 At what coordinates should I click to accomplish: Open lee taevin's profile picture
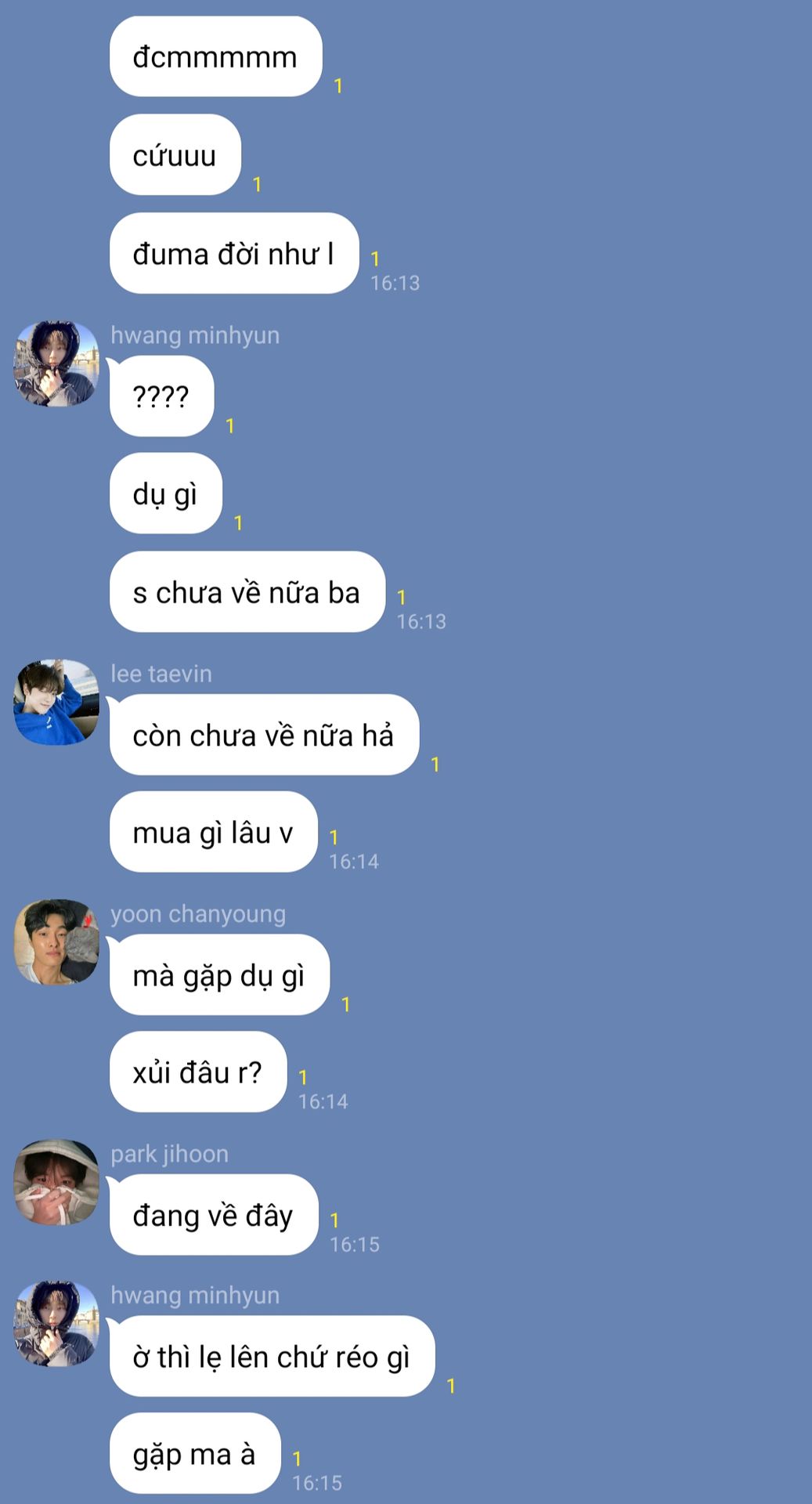click(56, 702)
